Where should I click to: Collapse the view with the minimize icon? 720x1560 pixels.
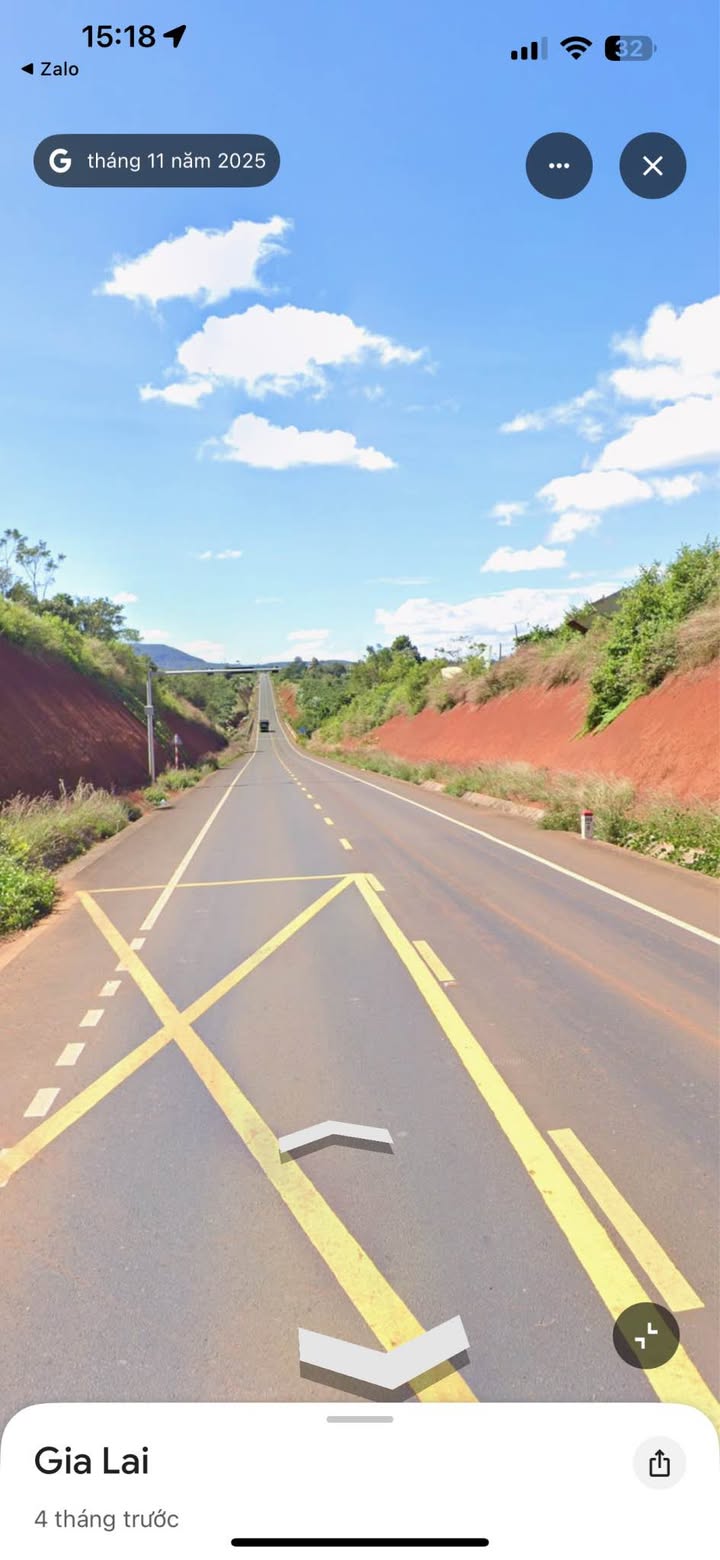[646, 1335]
